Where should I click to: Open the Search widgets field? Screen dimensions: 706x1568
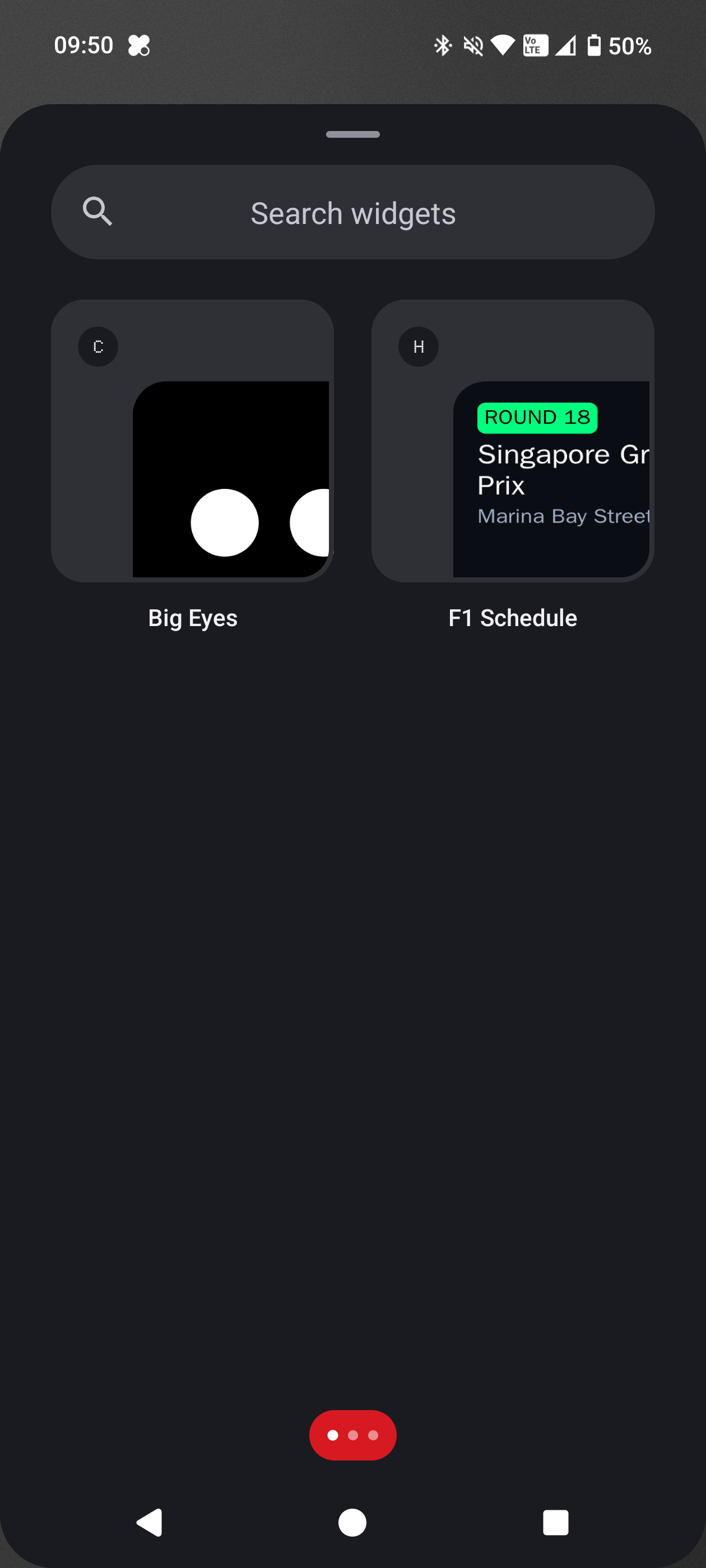pos(352,212)
